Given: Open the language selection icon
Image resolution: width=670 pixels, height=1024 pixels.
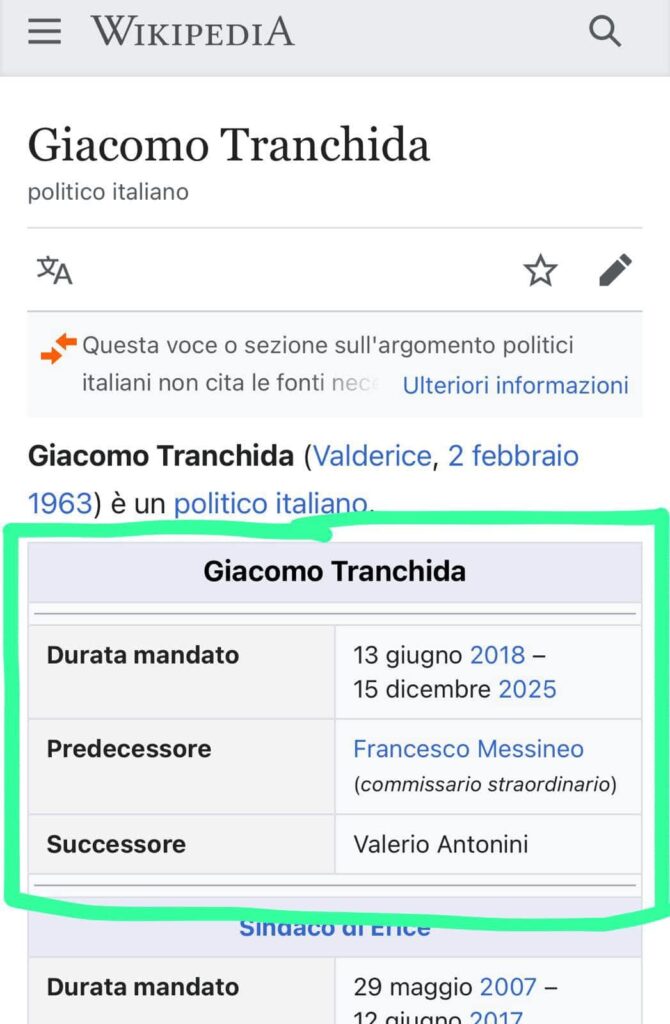Looking at the screenshot, I should coord(54,270).
